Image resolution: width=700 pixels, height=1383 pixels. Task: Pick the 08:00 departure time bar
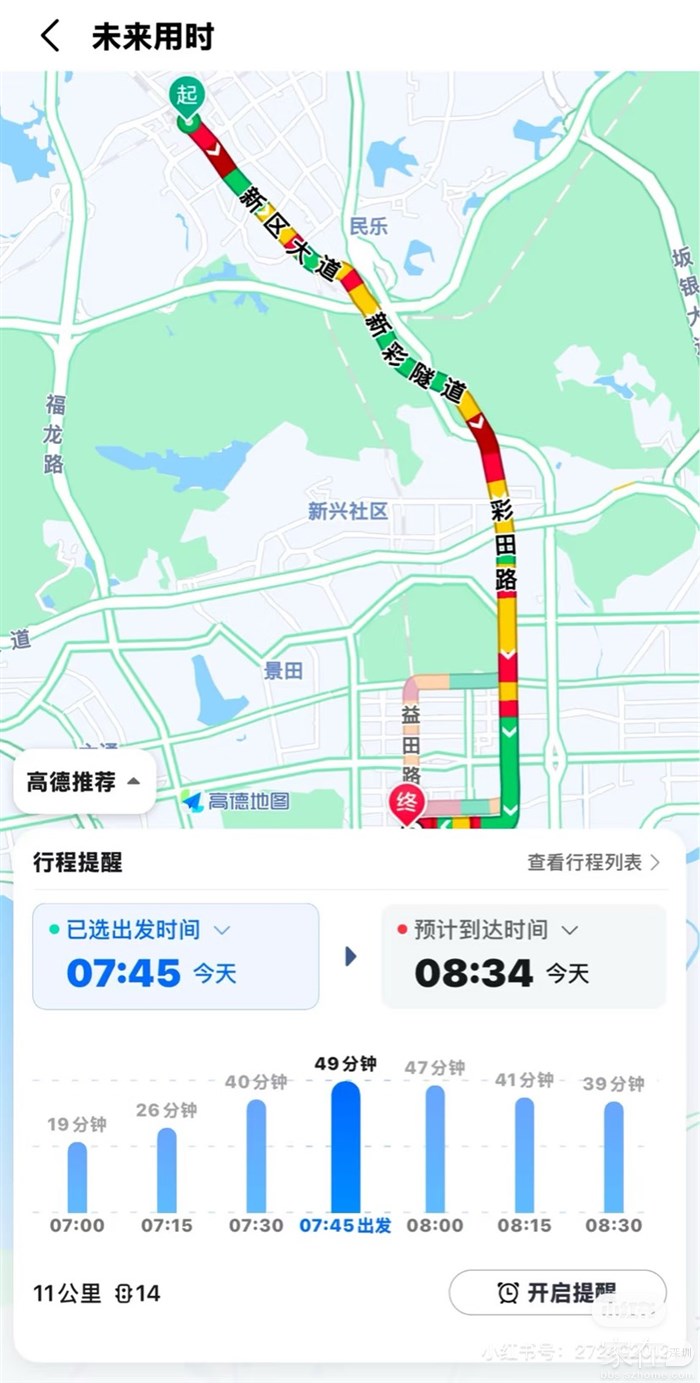(x=435, y=1150)
